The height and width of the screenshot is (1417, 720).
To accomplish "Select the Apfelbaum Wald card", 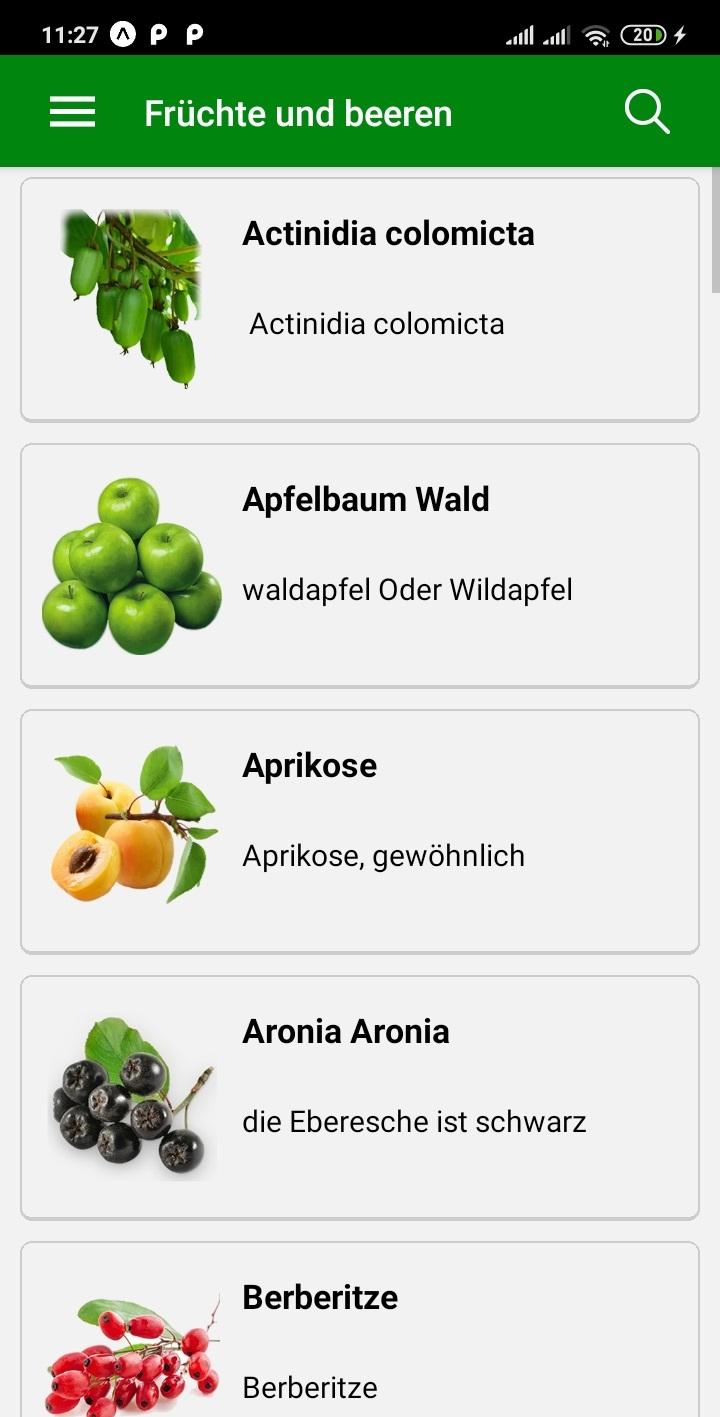I will tap(360, 565).
